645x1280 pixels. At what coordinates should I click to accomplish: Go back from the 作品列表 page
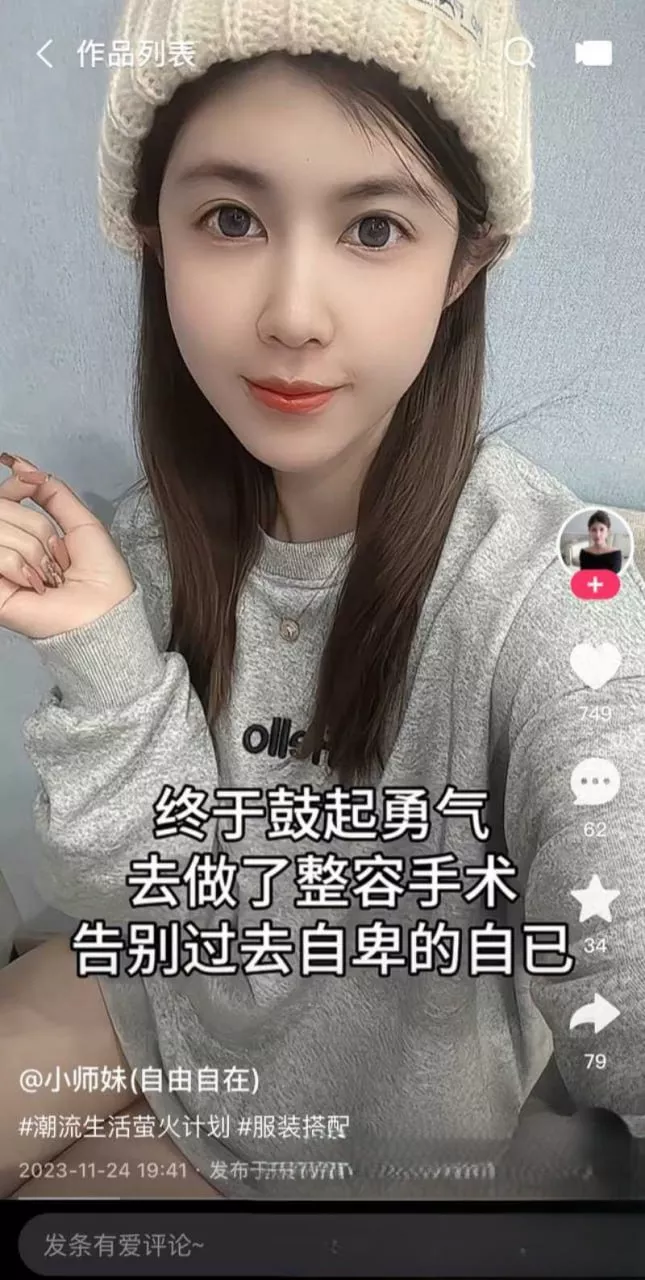point(44,54)
